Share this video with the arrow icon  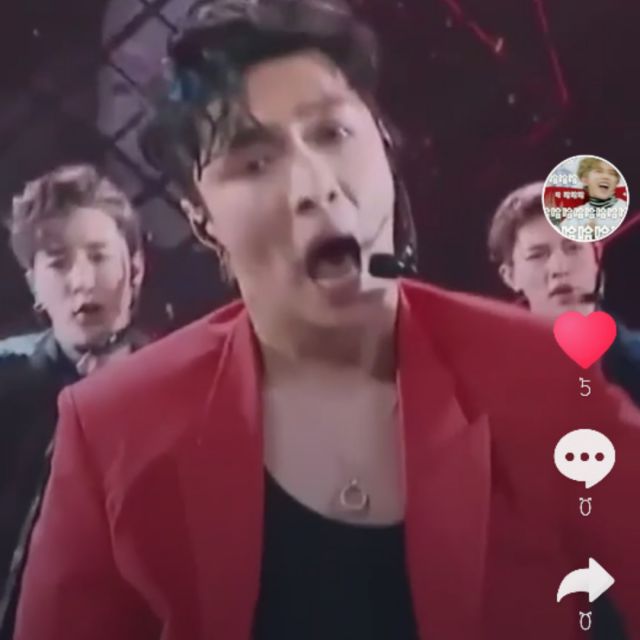(x=586, y=581)
